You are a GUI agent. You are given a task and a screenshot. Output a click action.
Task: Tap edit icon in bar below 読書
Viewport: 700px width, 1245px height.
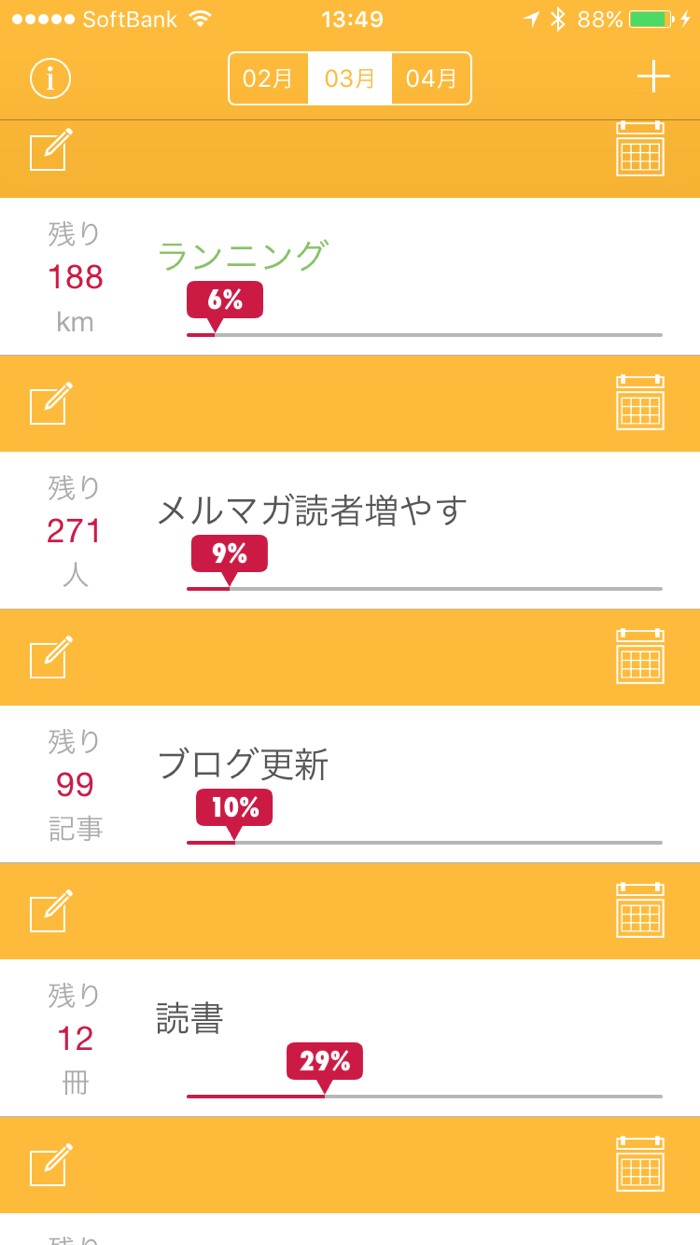click(50, 1165)
